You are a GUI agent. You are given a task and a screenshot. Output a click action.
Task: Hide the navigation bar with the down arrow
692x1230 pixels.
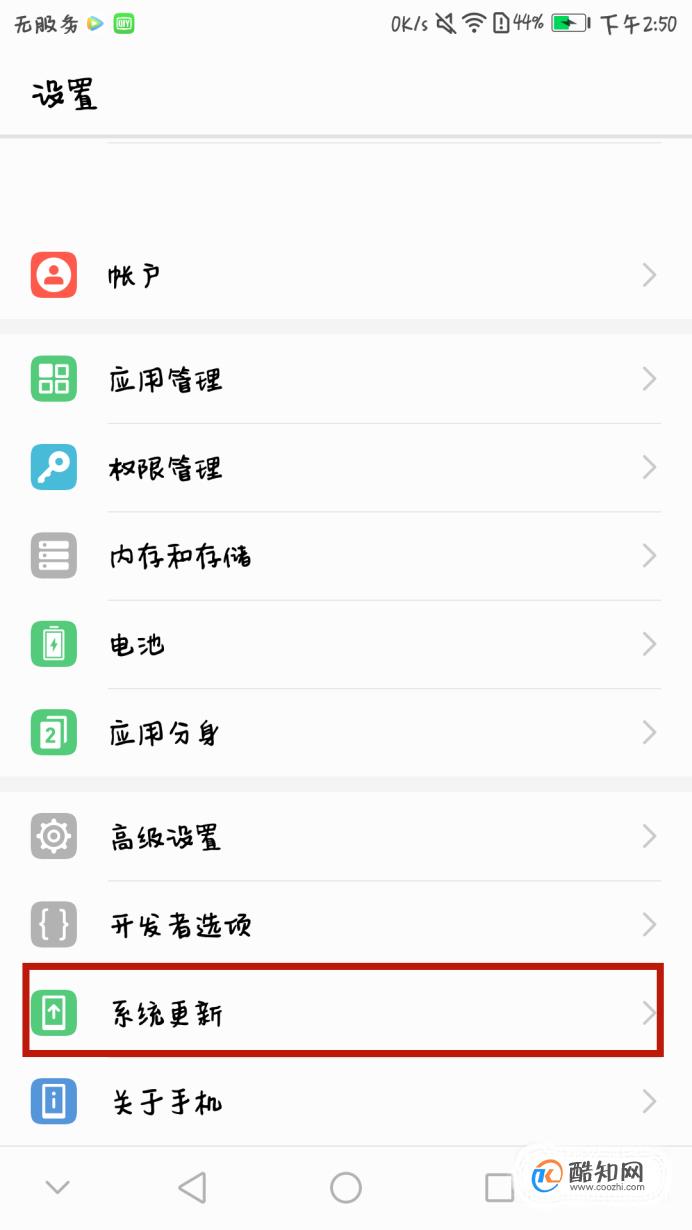click(x=58, y=1187)
